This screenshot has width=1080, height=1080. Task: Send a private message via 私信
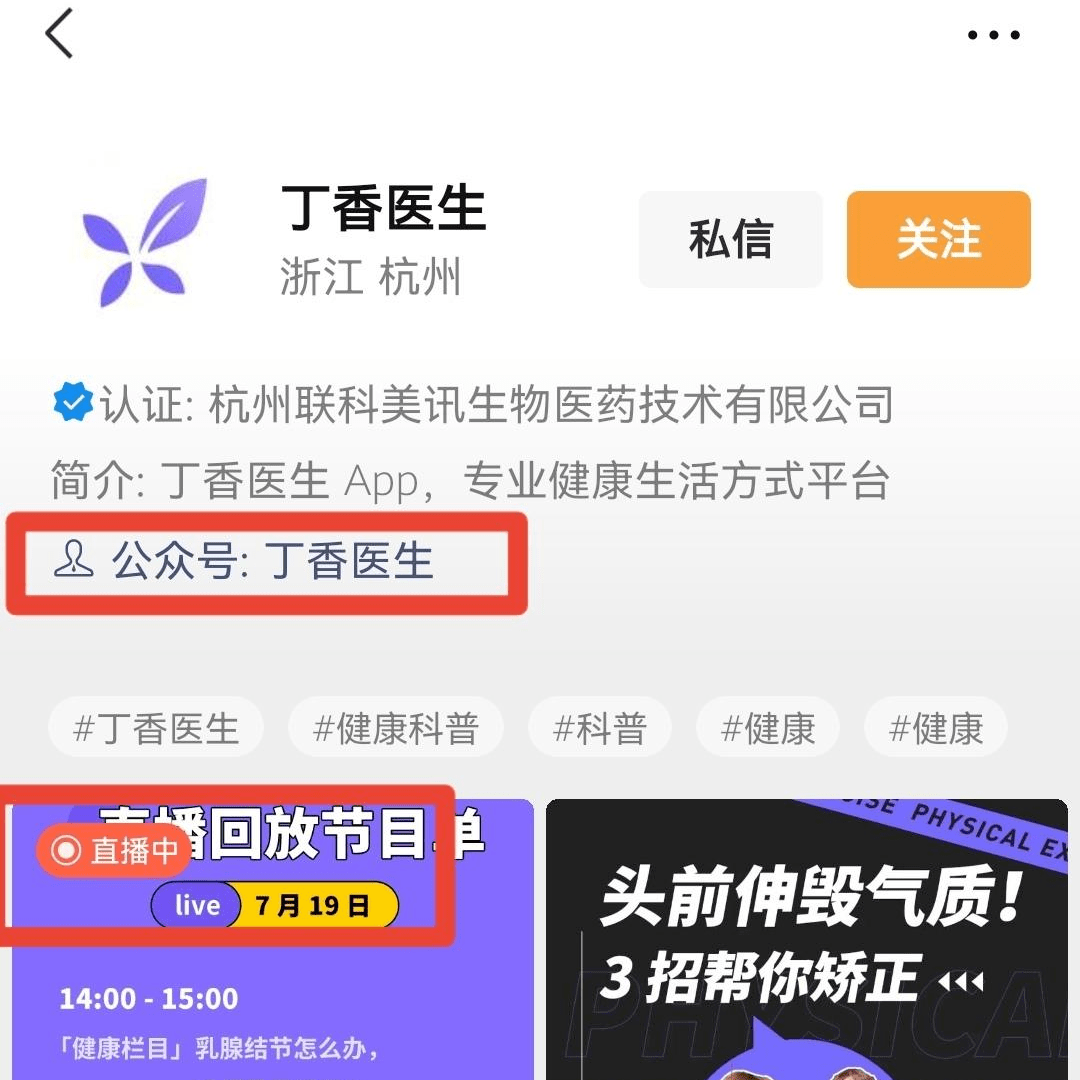(730, 240)
